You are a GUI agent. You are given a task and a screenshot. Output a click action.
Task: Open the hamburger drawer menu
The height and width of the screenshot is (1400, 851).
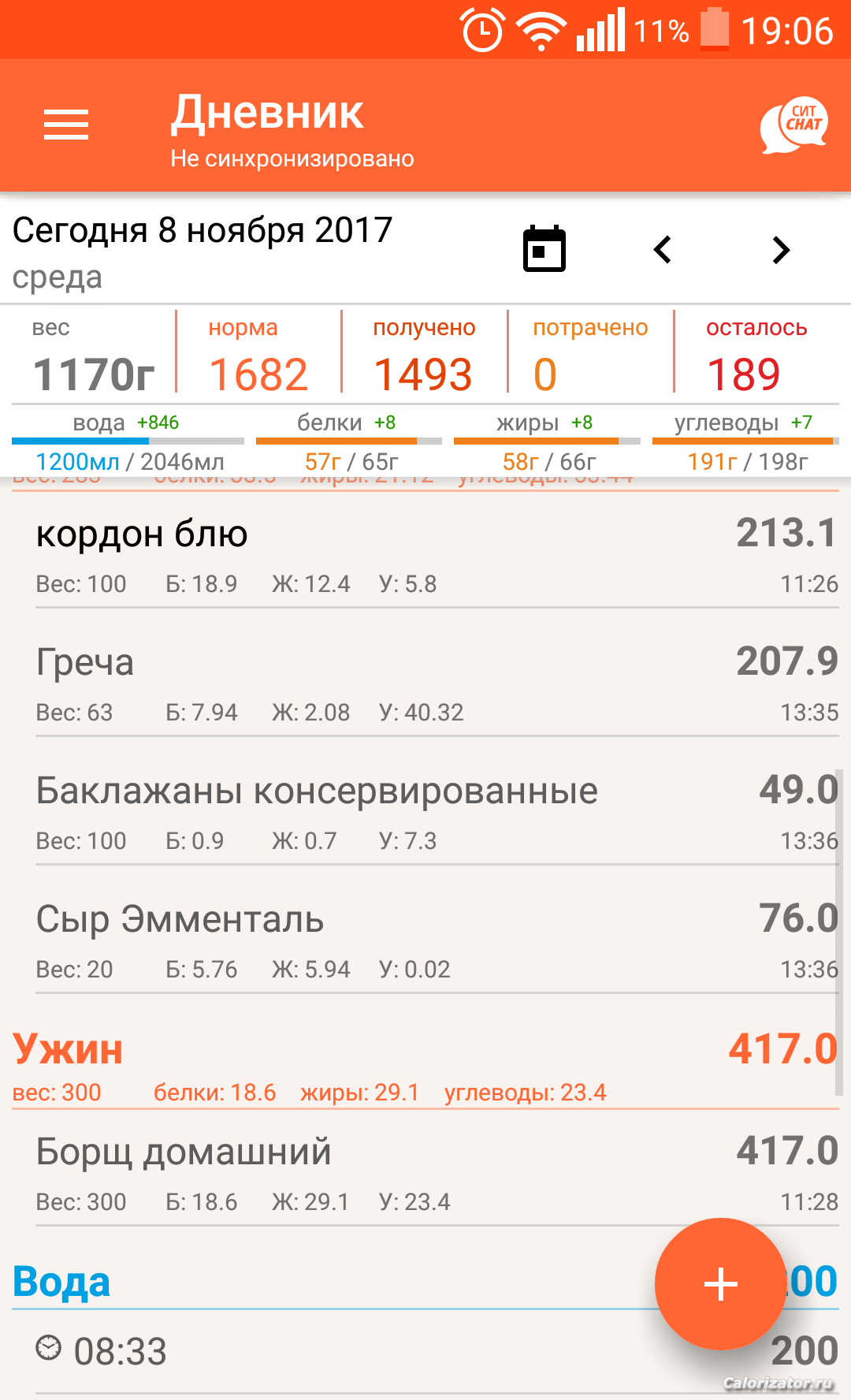coord(66,125)
